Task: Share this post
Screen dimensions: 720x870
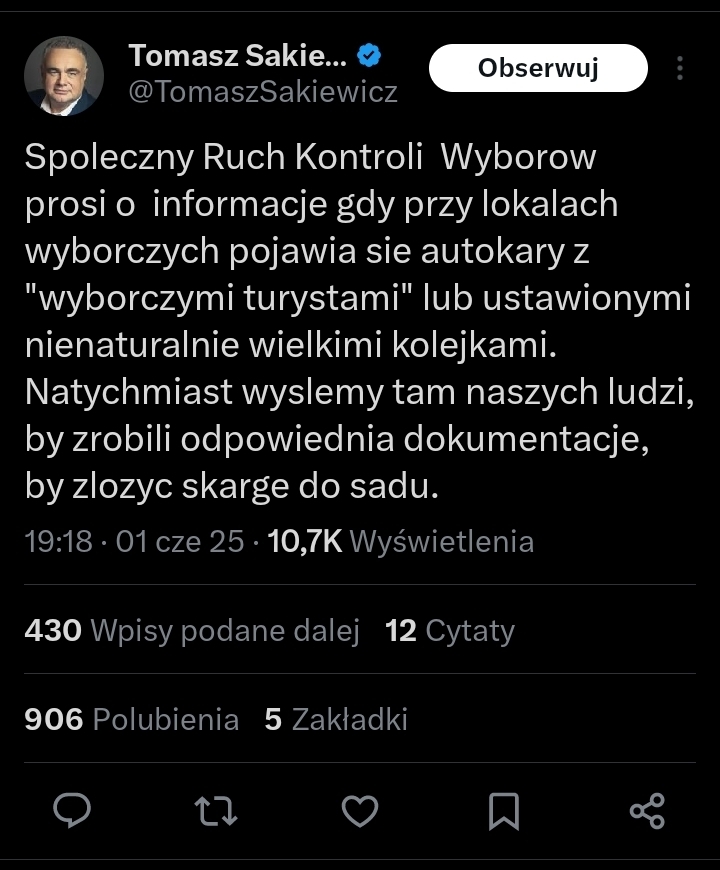Action: (647, 809)
